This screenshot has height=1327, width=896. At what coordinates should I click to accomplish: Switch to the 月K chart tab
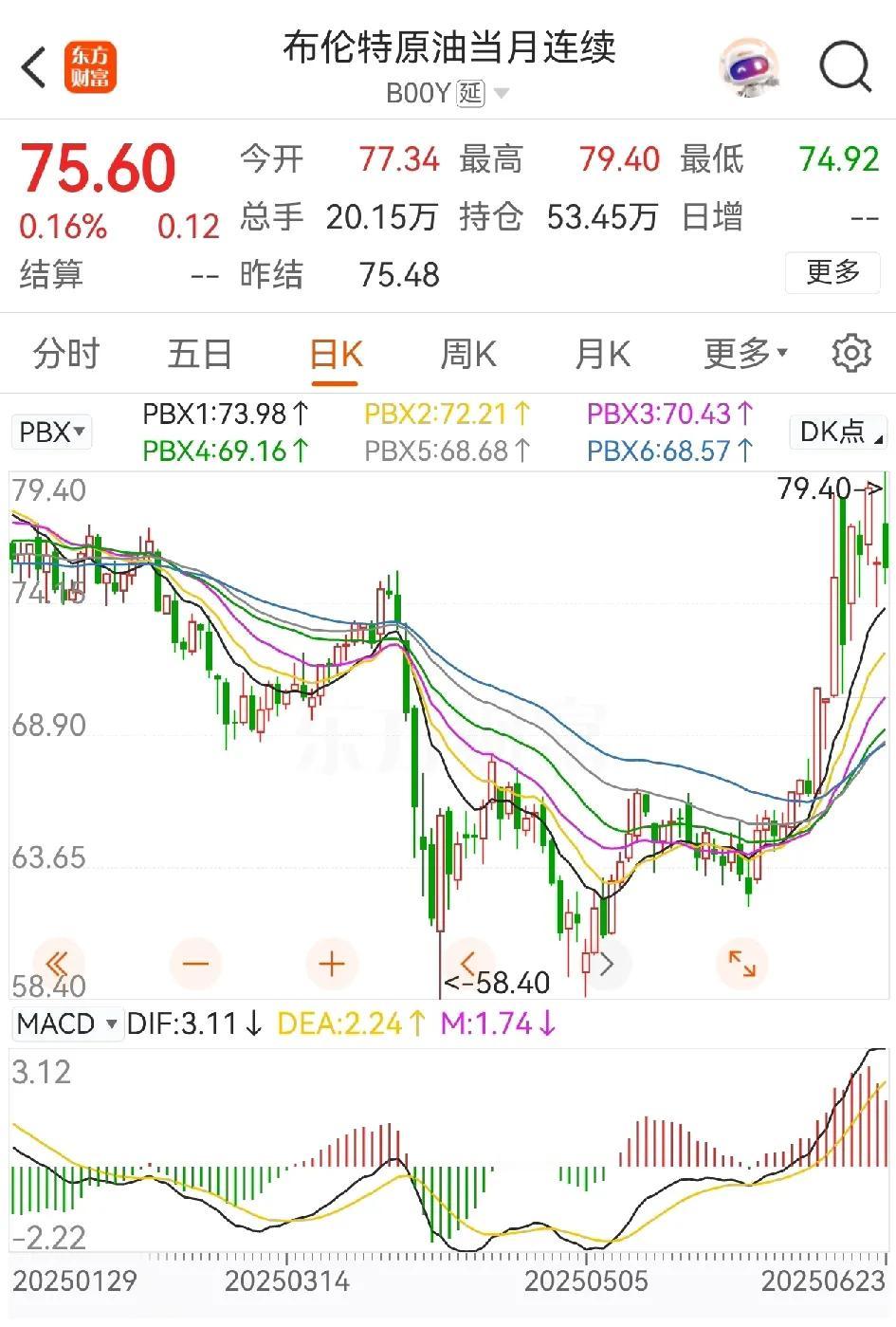click(x=602, y=354)
